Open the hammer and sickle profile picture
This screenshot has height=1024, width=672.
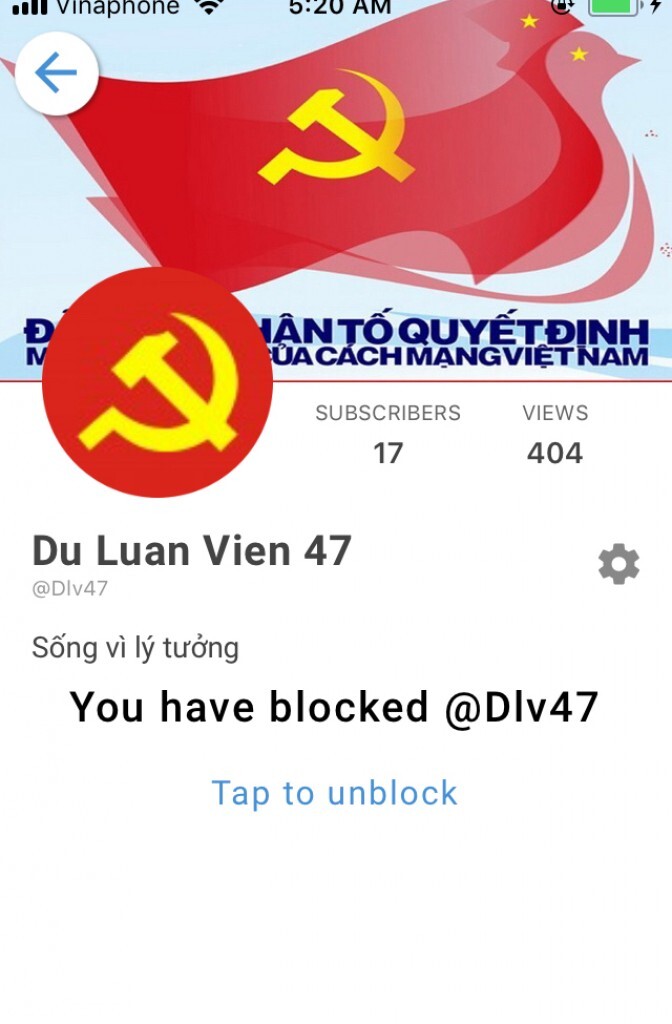[157, 382]
